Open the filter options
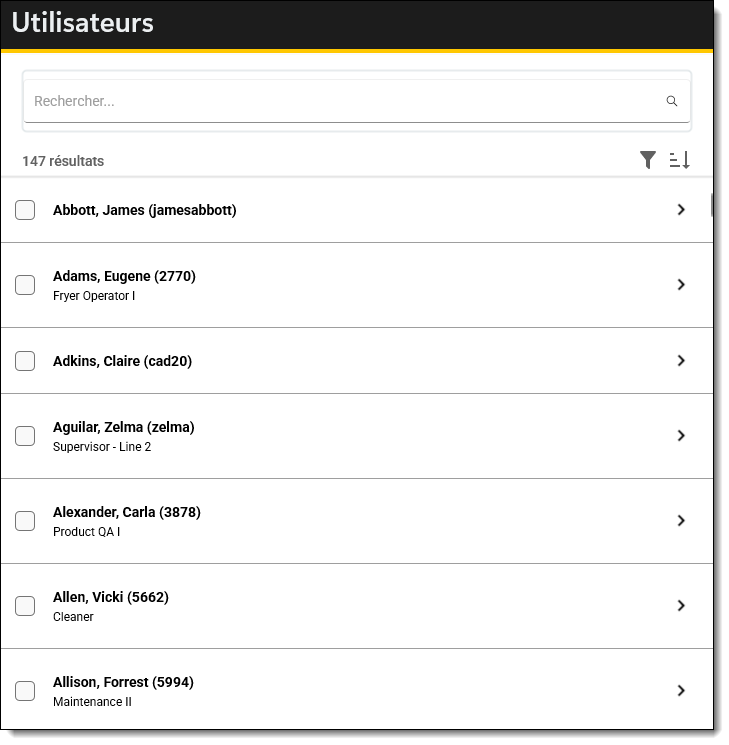 648,160
